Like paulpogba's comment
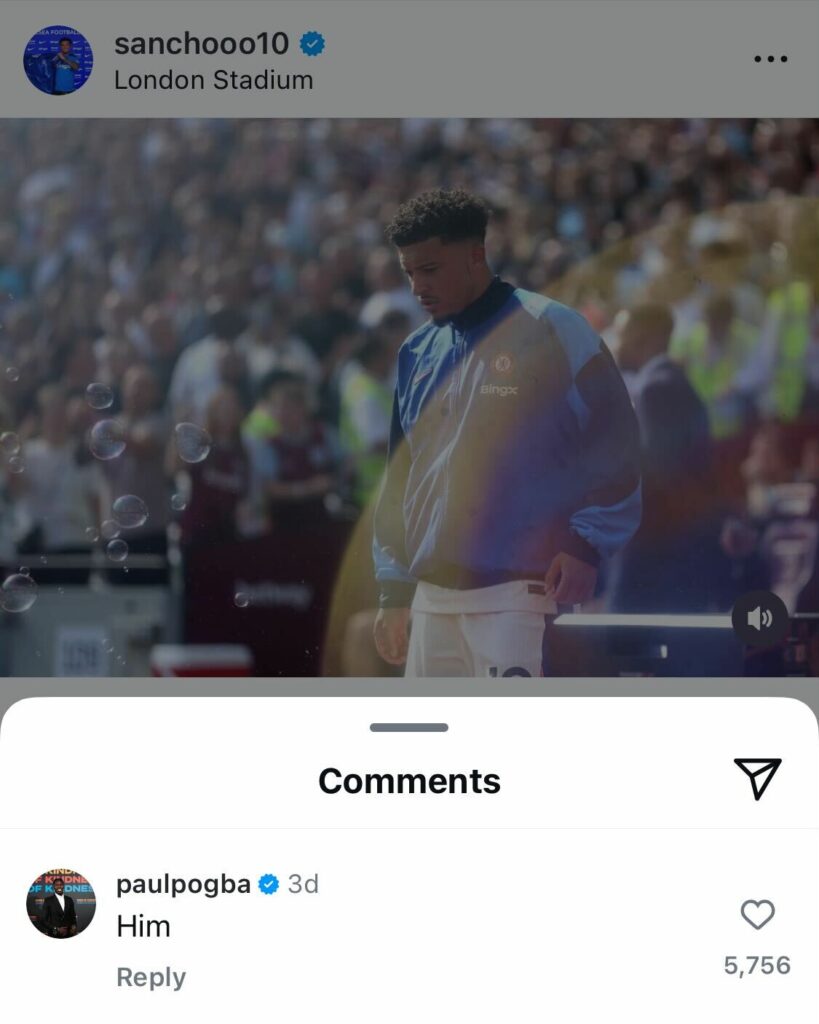The image size is (819, 1024). (x=757, y=914)
